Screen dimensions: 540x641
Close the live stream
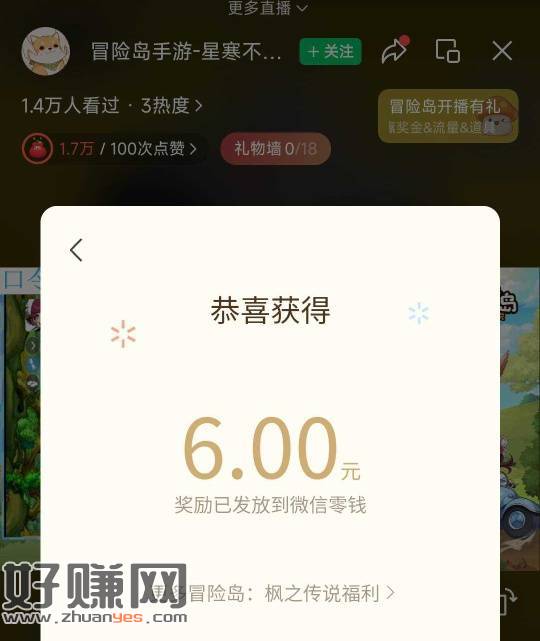pos(502,51)
